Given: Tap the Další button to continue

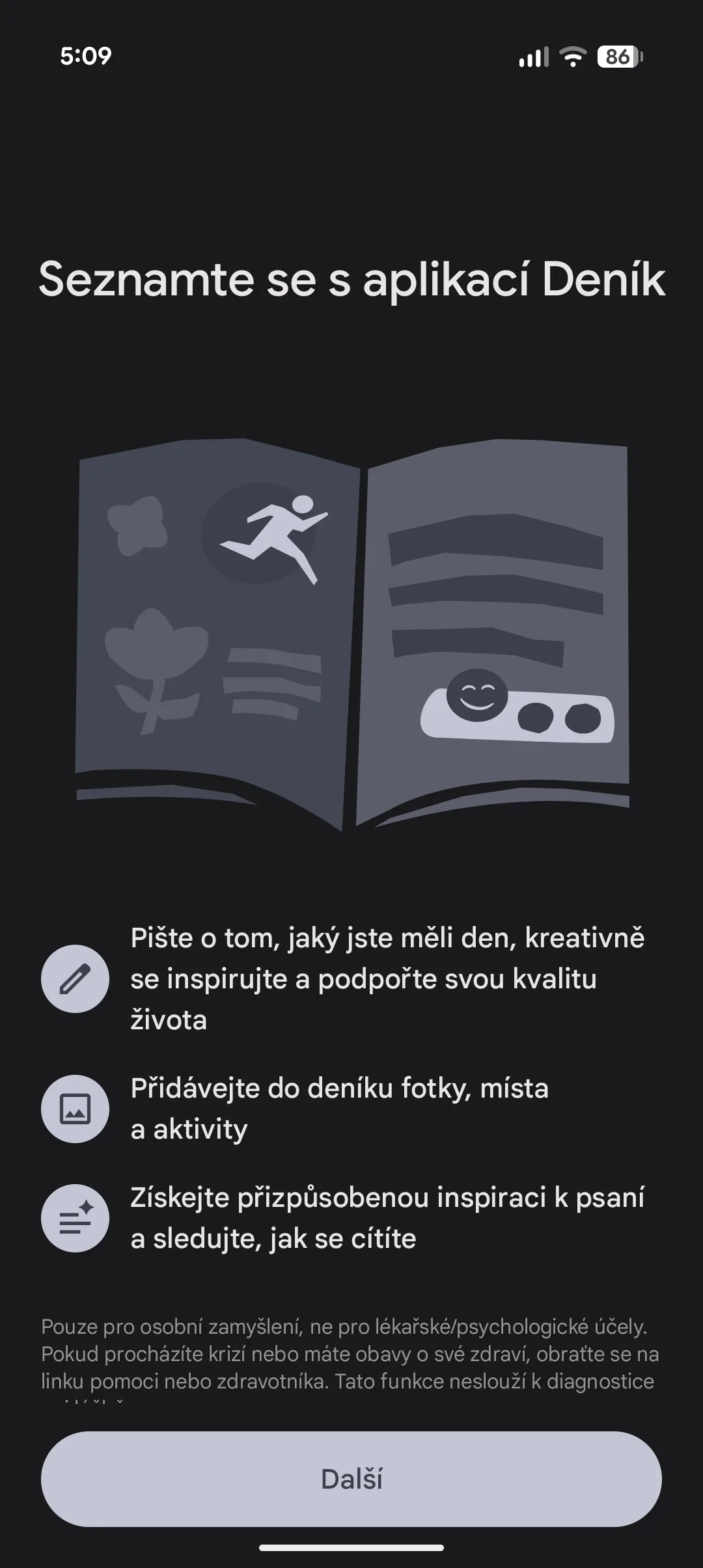Looking at the screenshot, I should click(x=351, y=1479).
